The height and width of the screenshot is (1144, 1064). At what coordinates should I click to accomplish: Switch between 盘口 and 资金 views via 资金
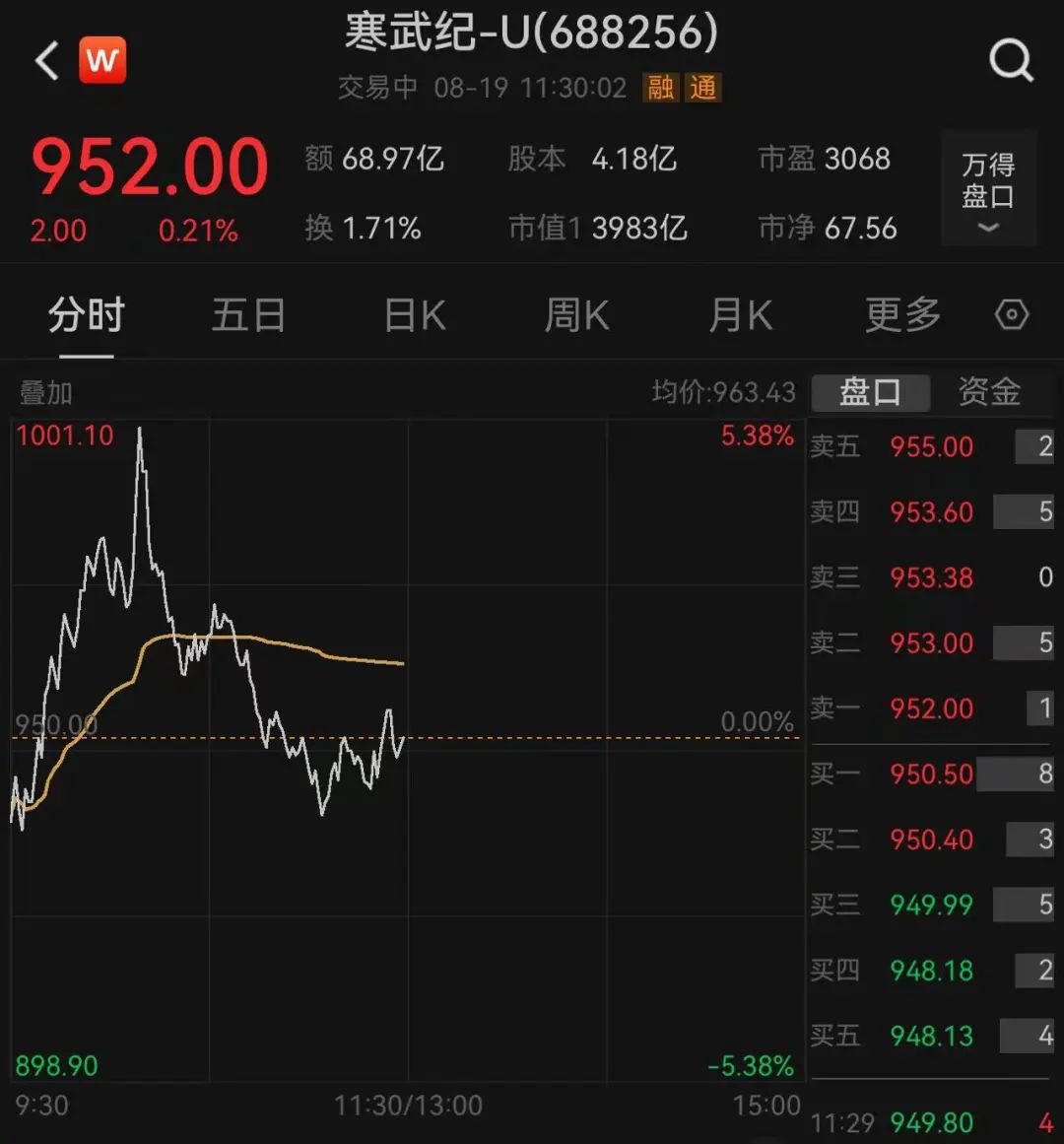pyautogui.click(x=988, y=391)
